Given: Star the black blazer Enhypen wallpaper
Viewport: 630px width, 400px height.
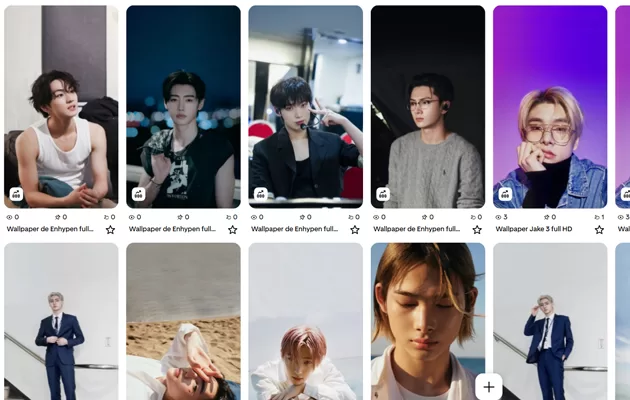Looking at the screenshot, I should click(354, 229).
